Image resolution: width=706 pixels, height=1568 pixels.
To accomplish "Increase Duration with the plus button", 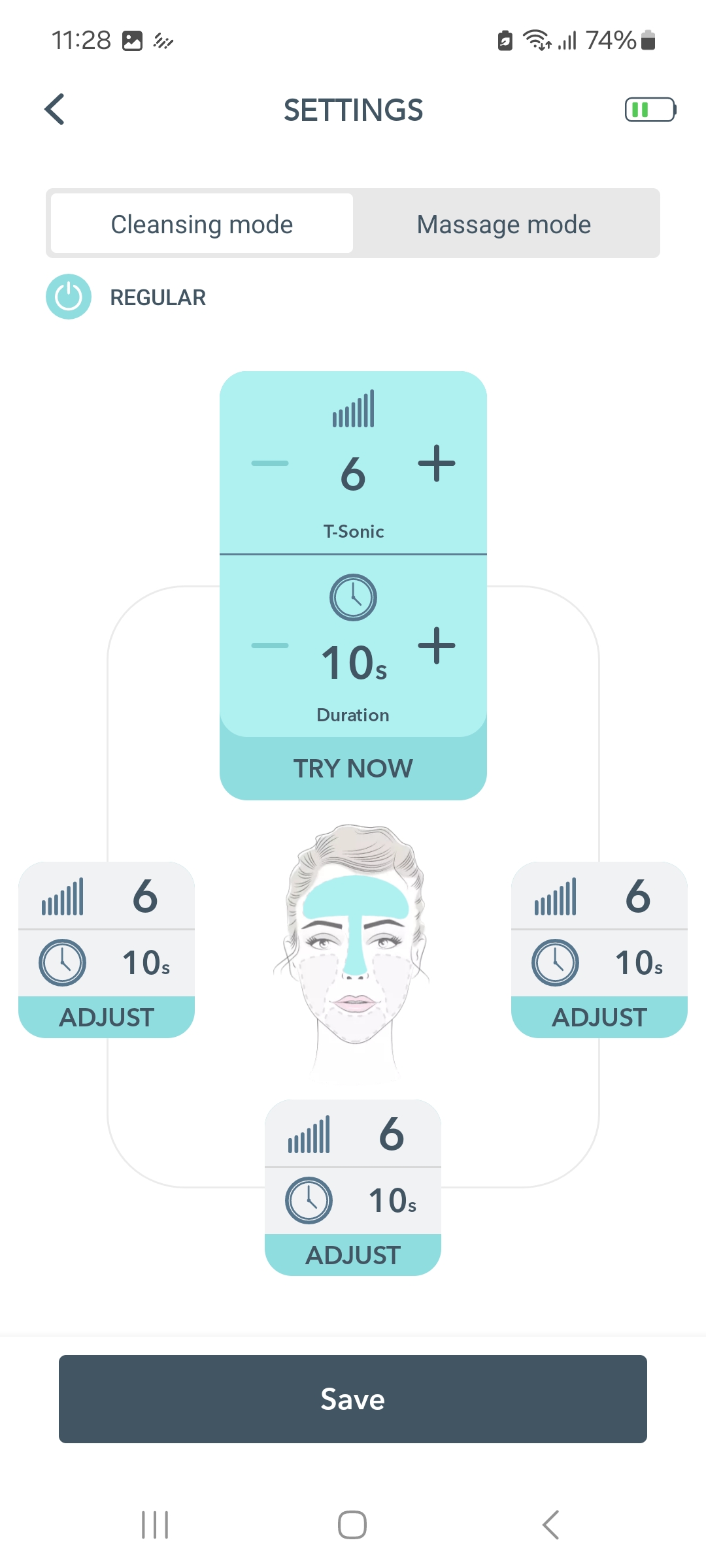I will click(x=436, y=645).
